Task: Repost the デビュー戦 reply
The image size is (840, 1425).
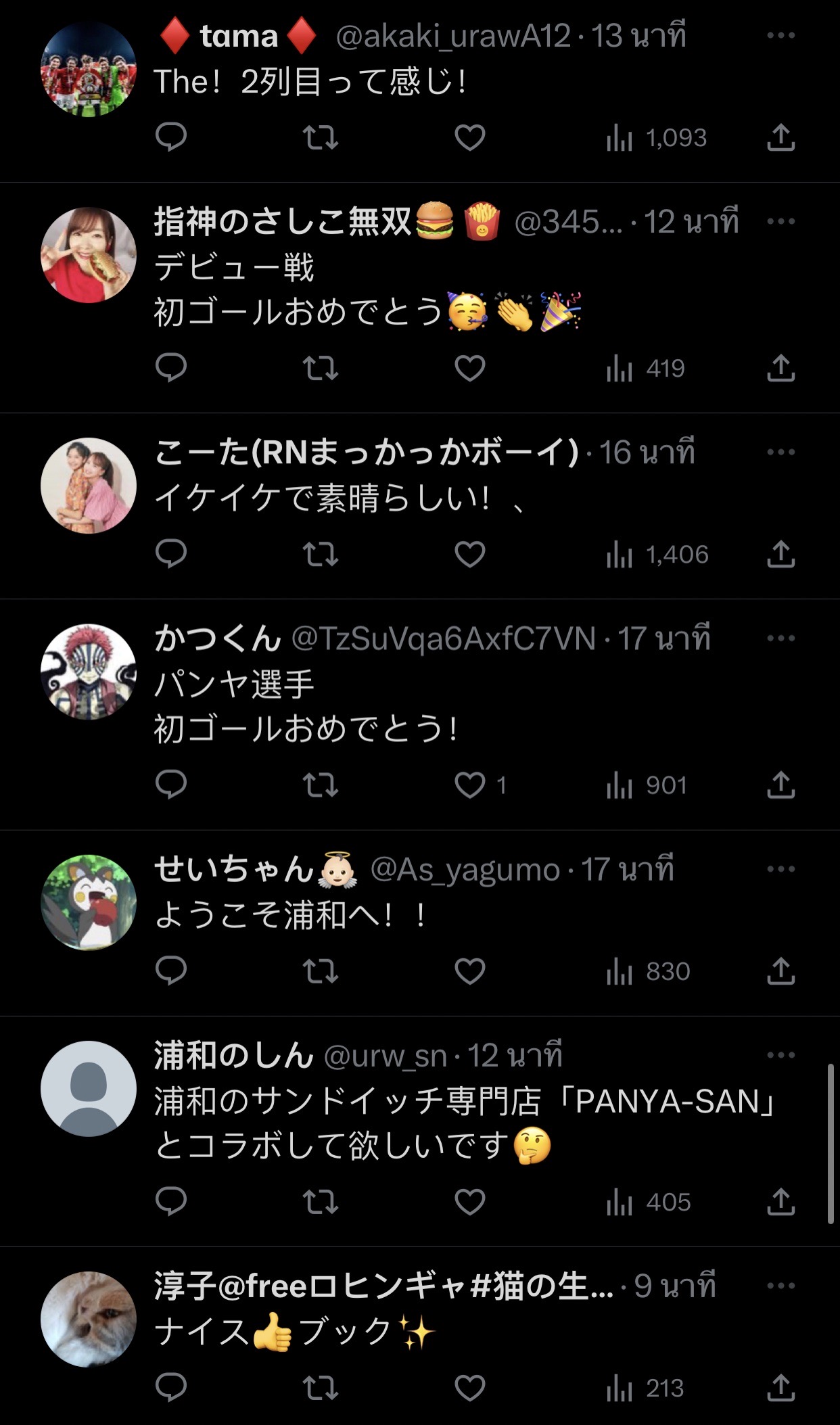Action: click(x=320, y=369)
